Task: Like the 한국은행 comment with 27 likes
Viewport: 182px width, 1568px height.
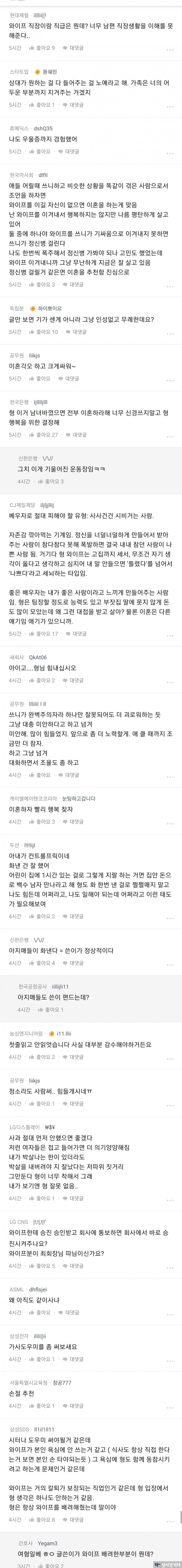Action: 43,435
